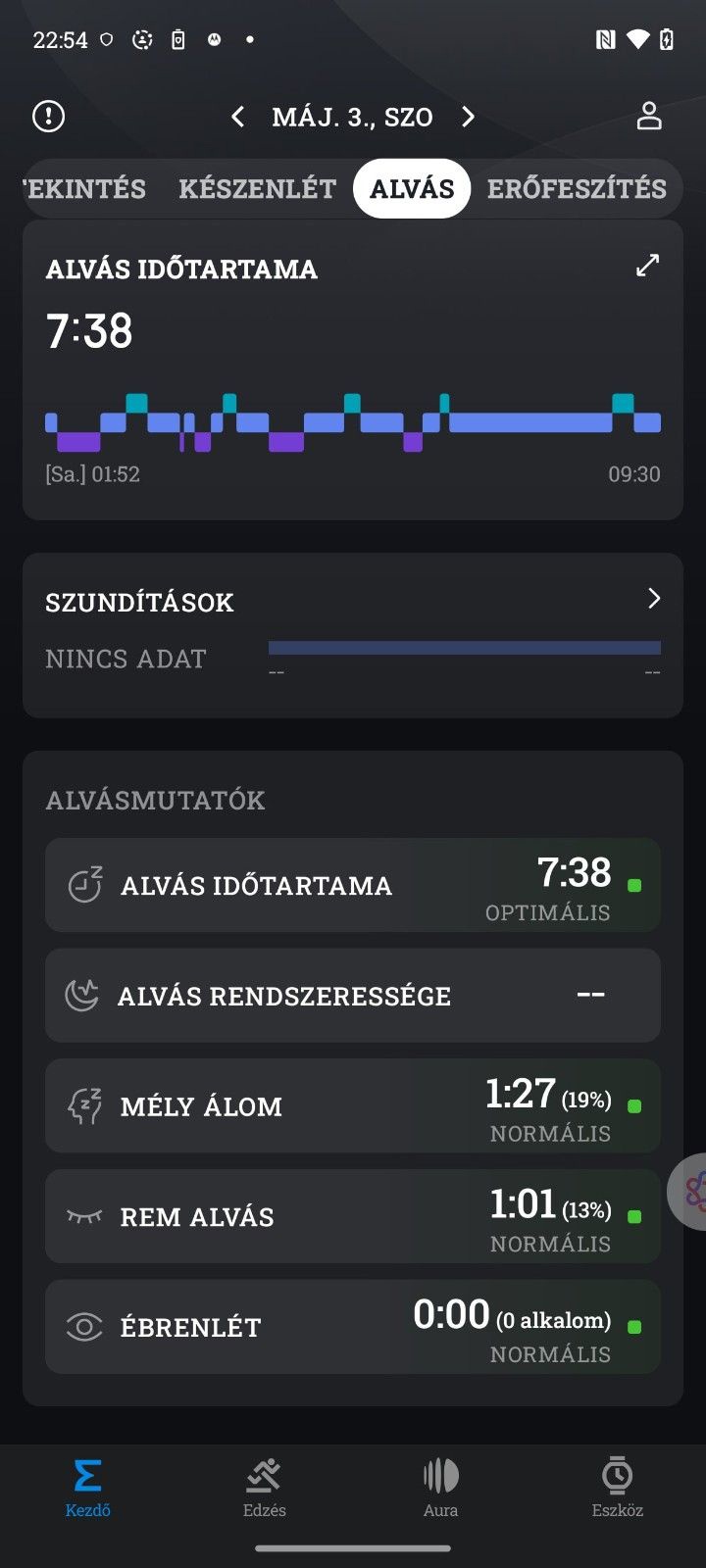Switch to the Erőfeszítés tab

point(577,188)
